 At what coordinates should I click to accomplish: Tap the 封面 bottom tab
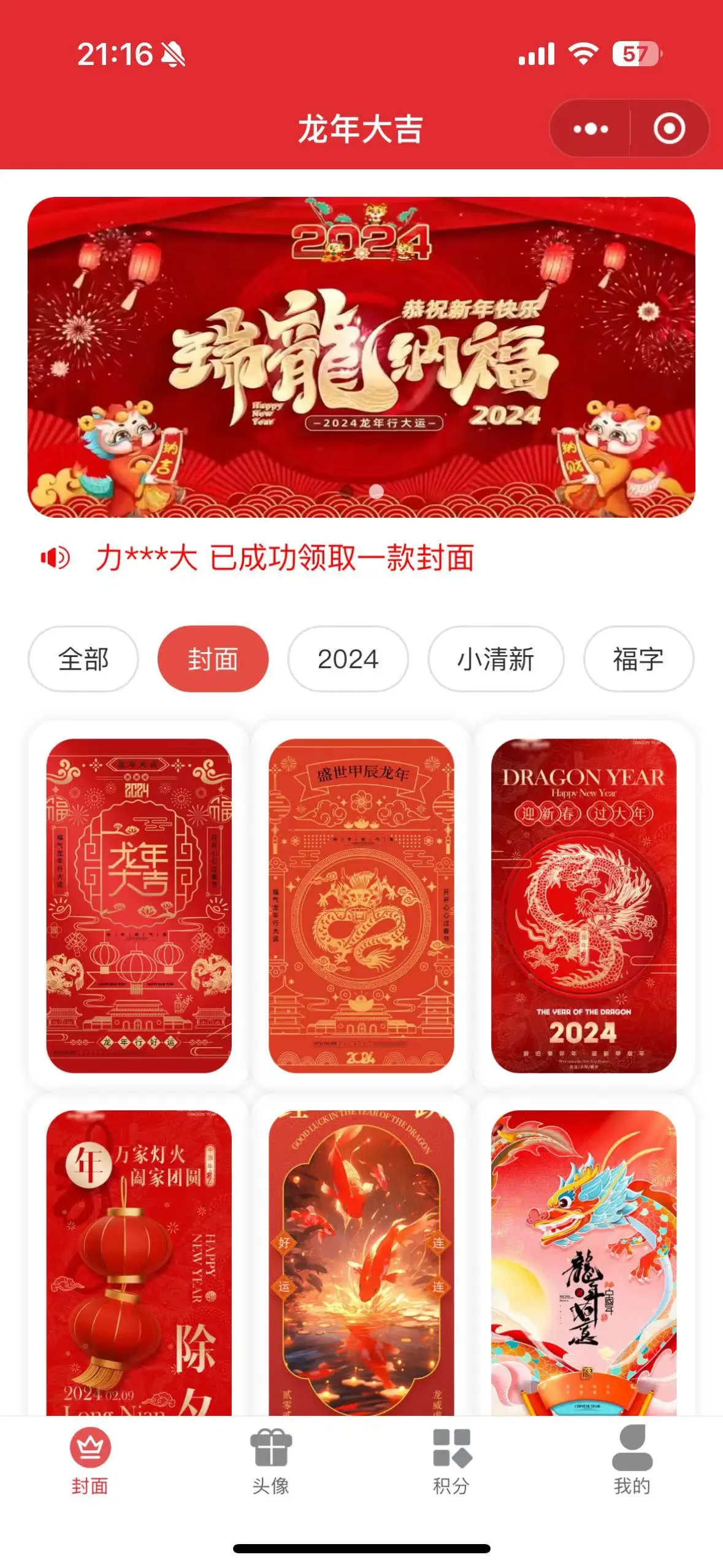coord(90,1460)
